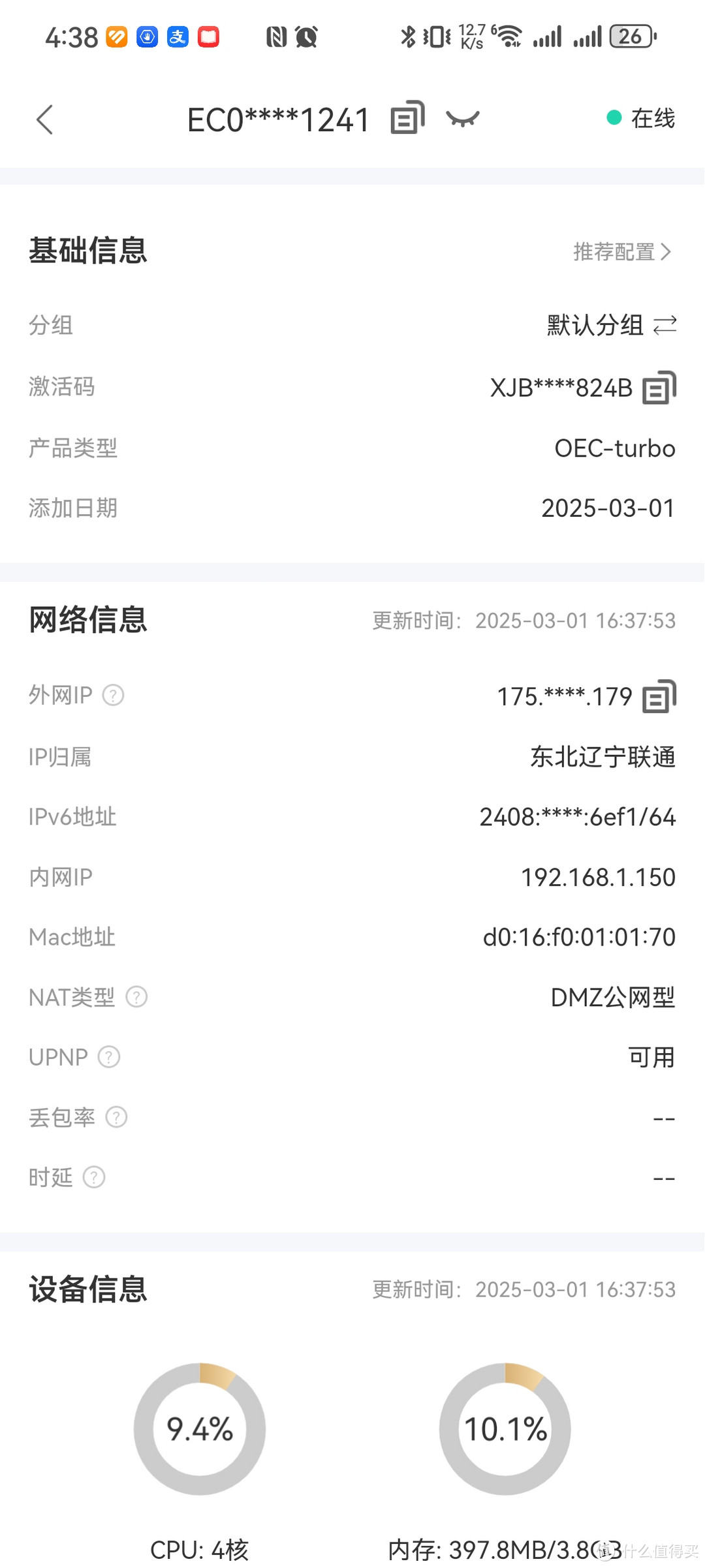Tap the 9.4% CPU usage donut chart
Viewport: 705px width, 1568px height.
pos(200,1429)
